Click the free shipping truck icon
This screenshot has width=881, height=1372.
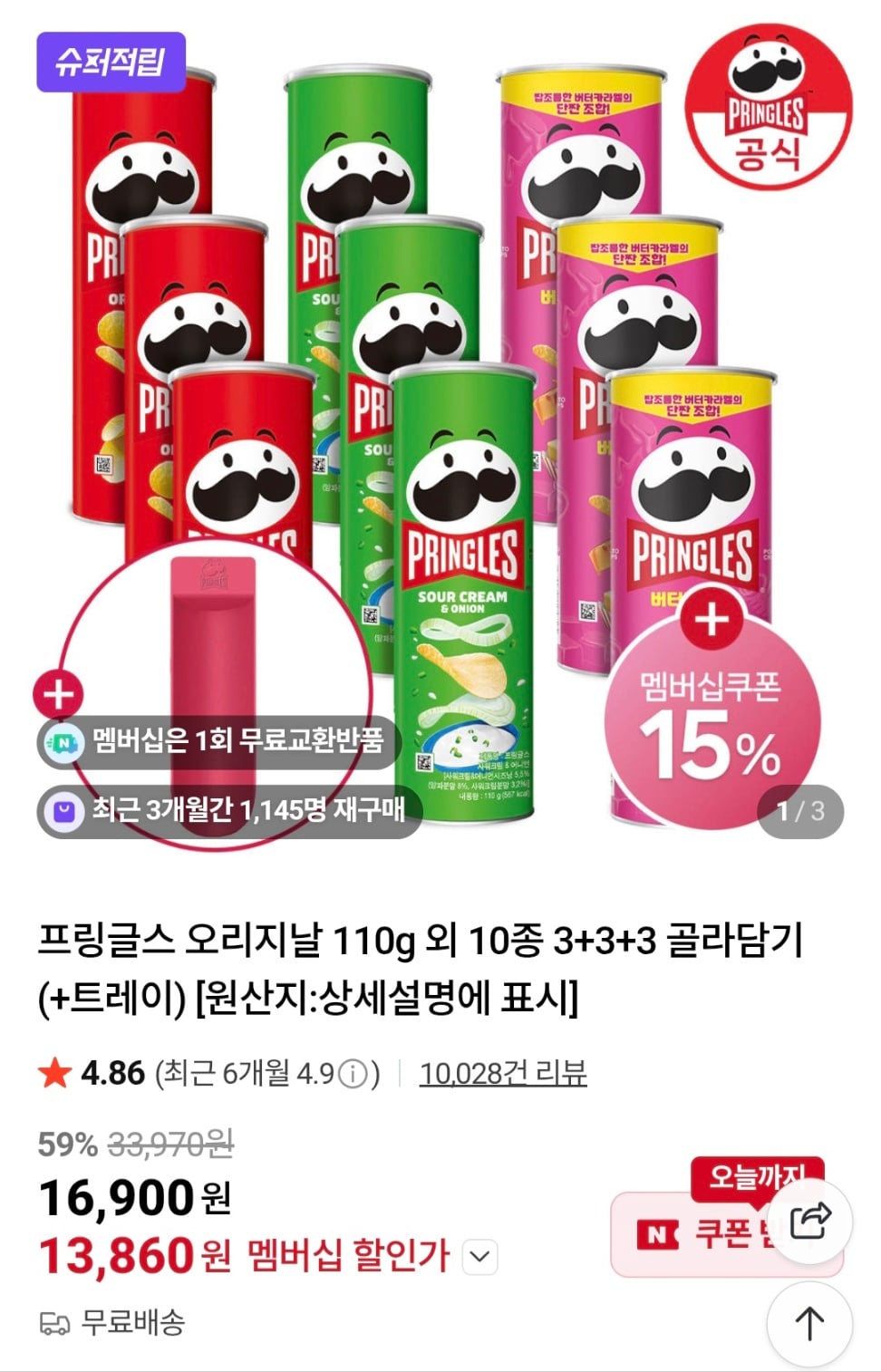coord(54,1324)
